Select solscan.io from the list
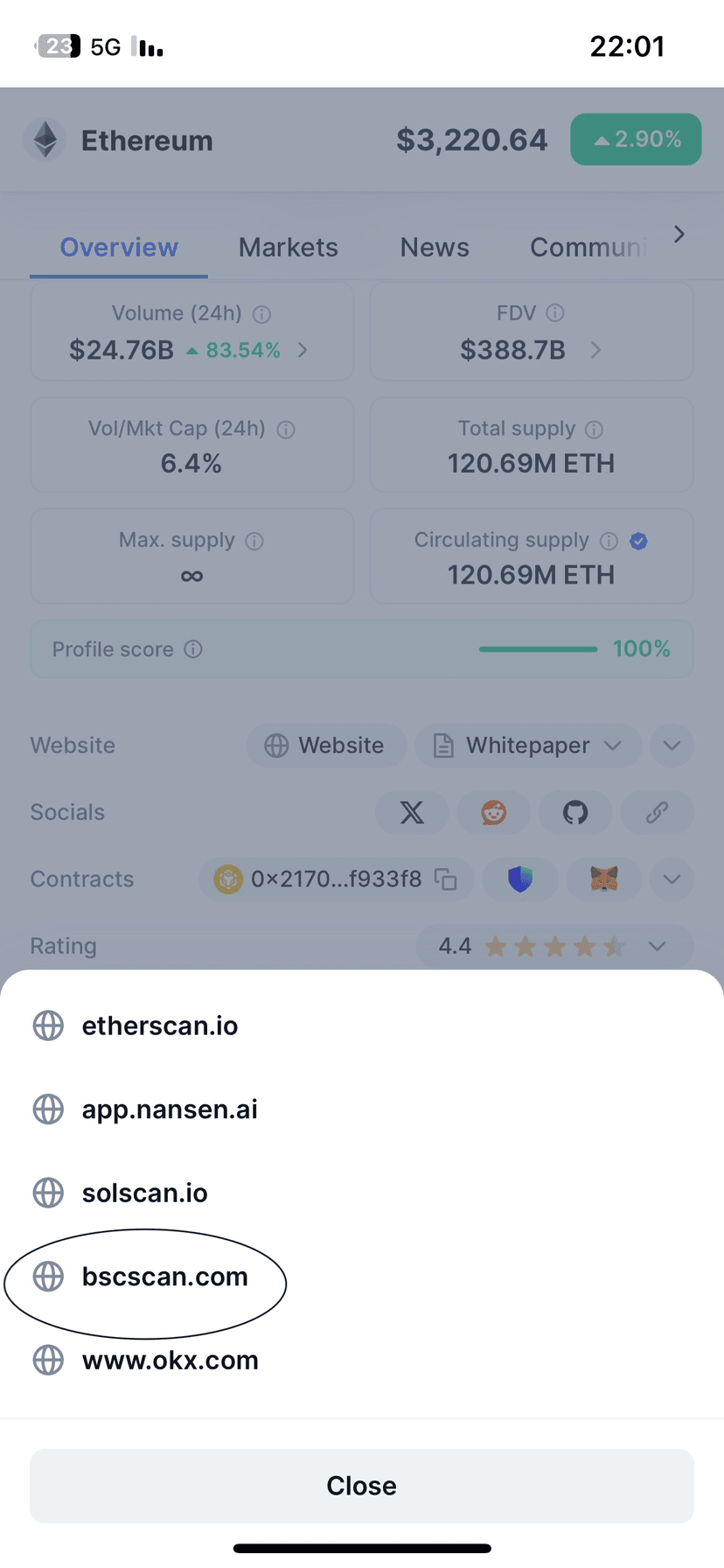Screen dimensions: 724x1568 coord(144,1193)
